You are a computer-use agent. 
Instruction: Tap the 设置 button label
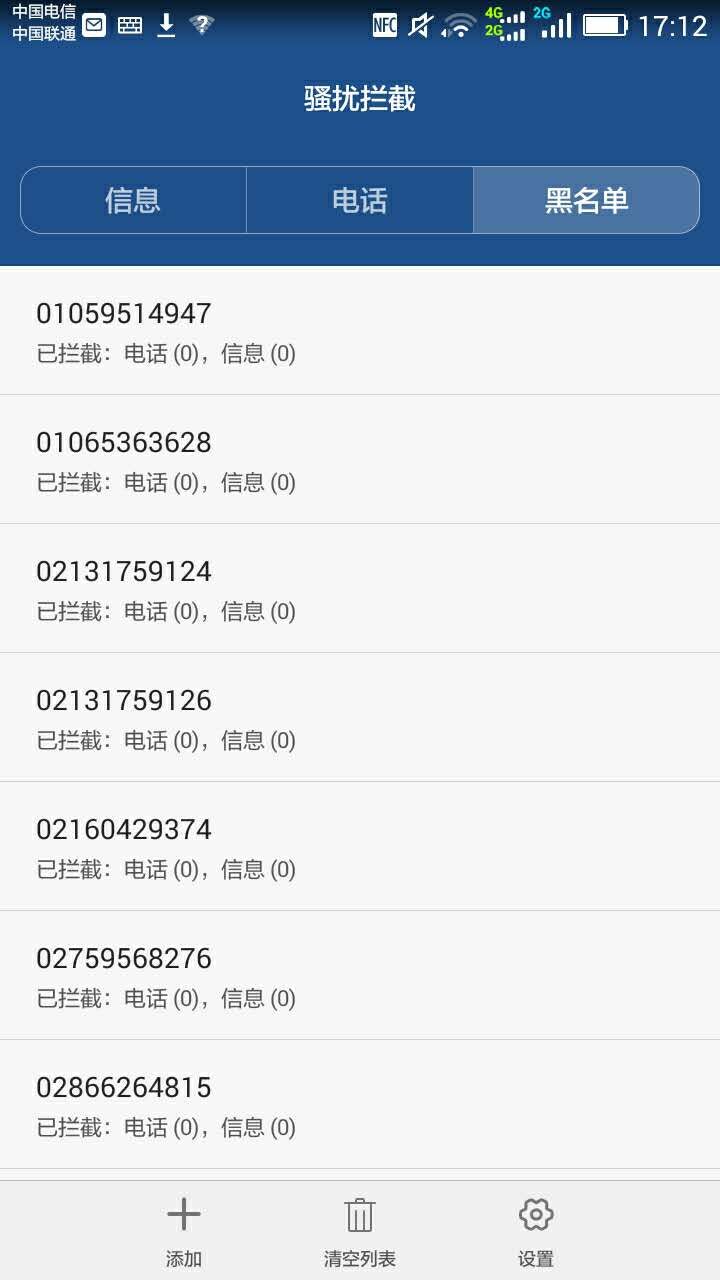[536, 1258]
